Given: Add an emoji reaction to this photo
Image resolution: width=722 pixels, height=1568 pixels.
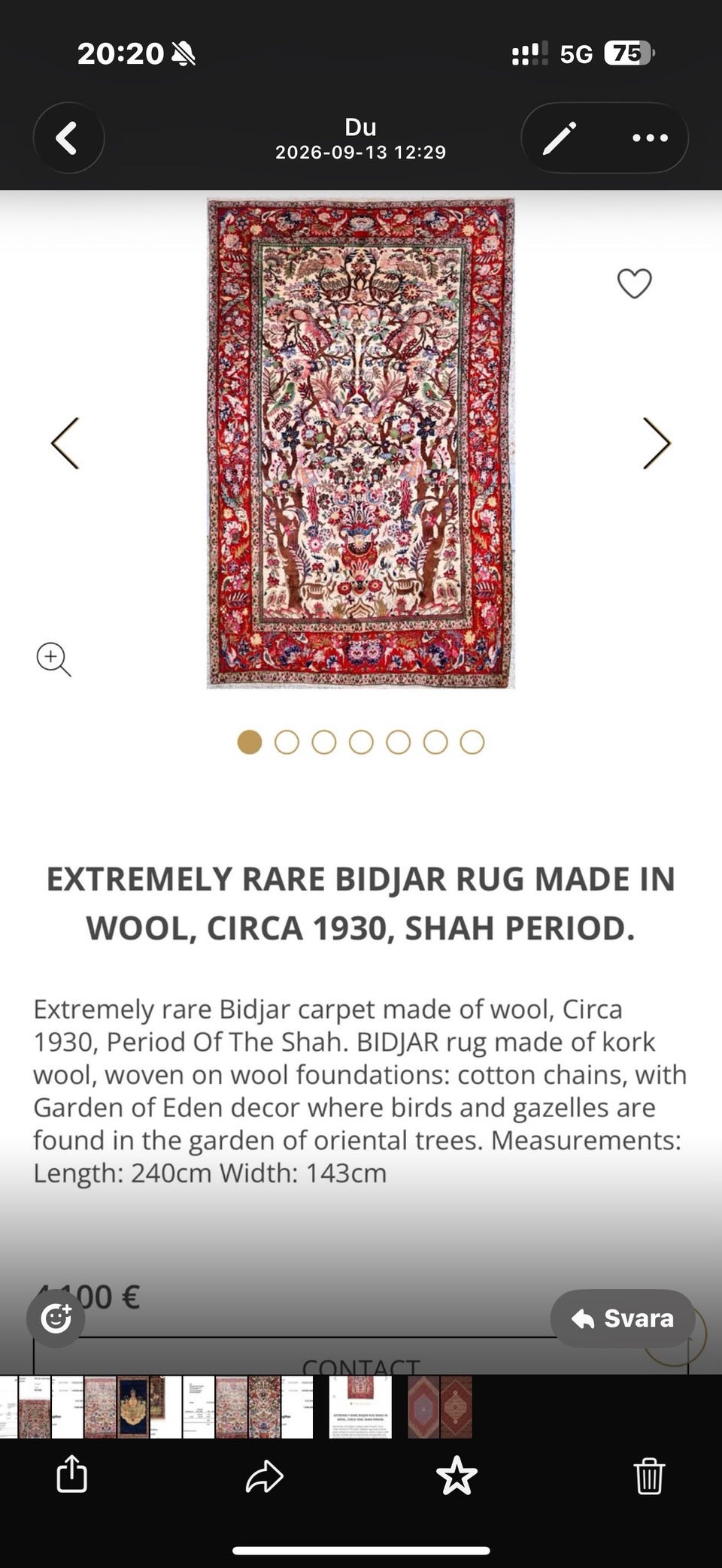Looking at the screenshot, I should (56, 1318).
